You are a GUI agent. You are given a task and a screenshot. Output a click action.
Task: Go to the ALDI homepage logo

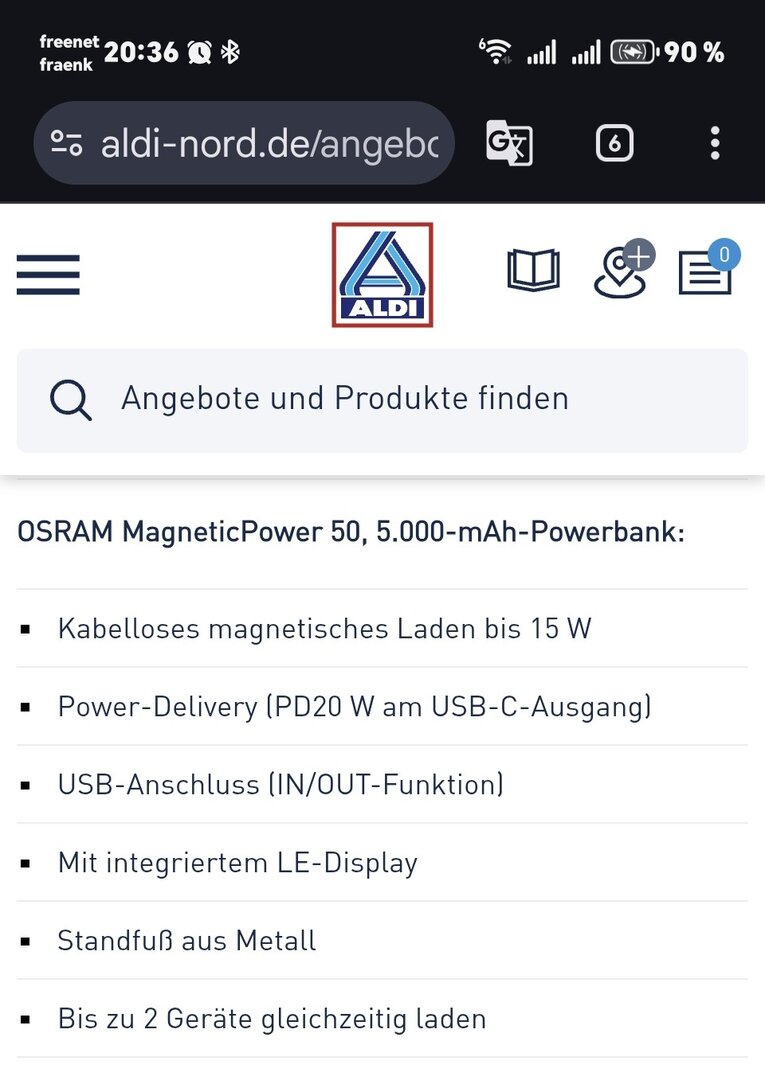(382, 275)
